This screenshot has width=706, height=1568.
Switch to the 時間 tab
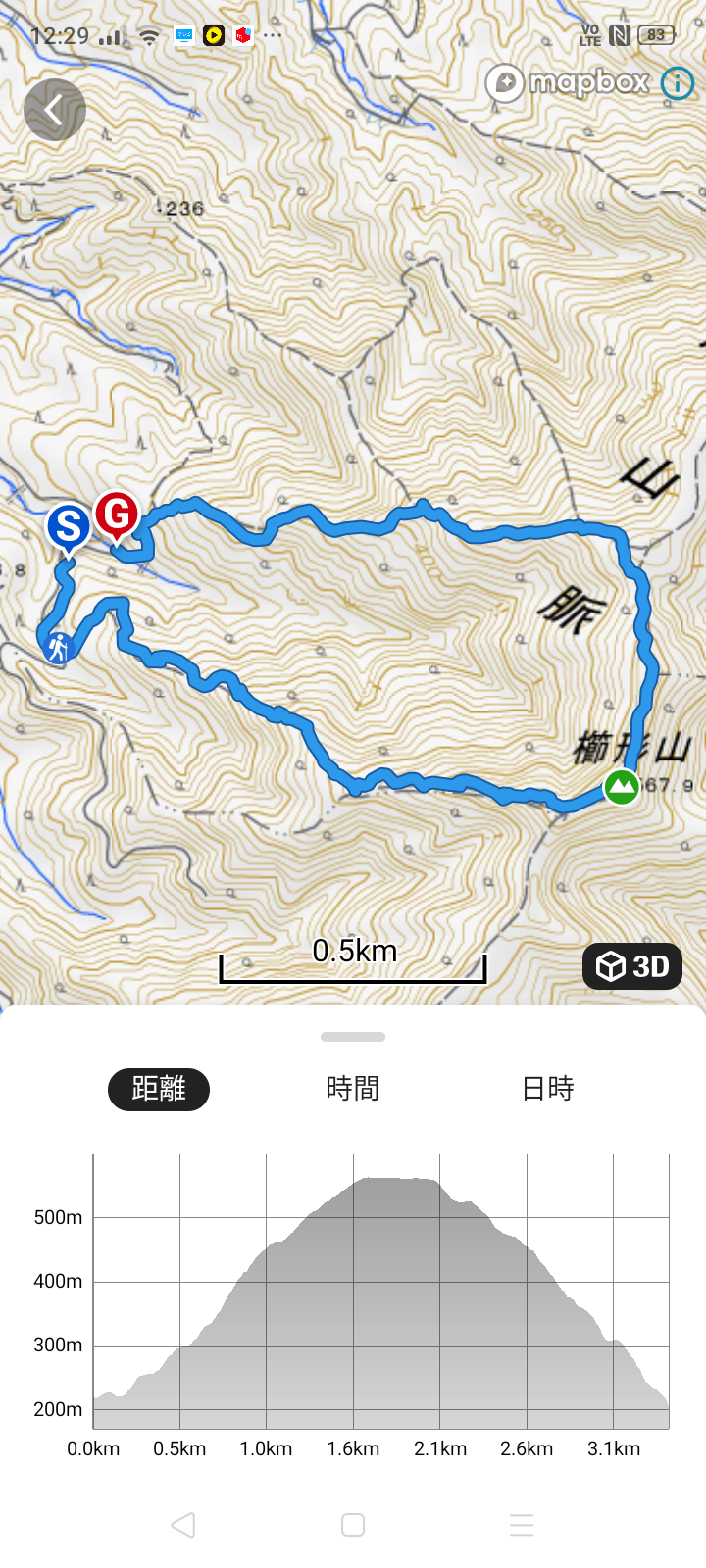[x=353, y=1089]
